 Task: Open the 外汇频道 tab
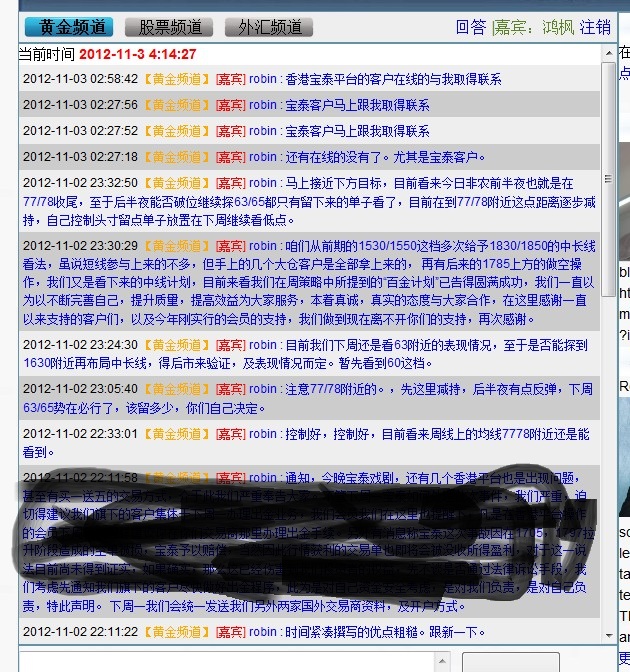(x=269, y=27)
